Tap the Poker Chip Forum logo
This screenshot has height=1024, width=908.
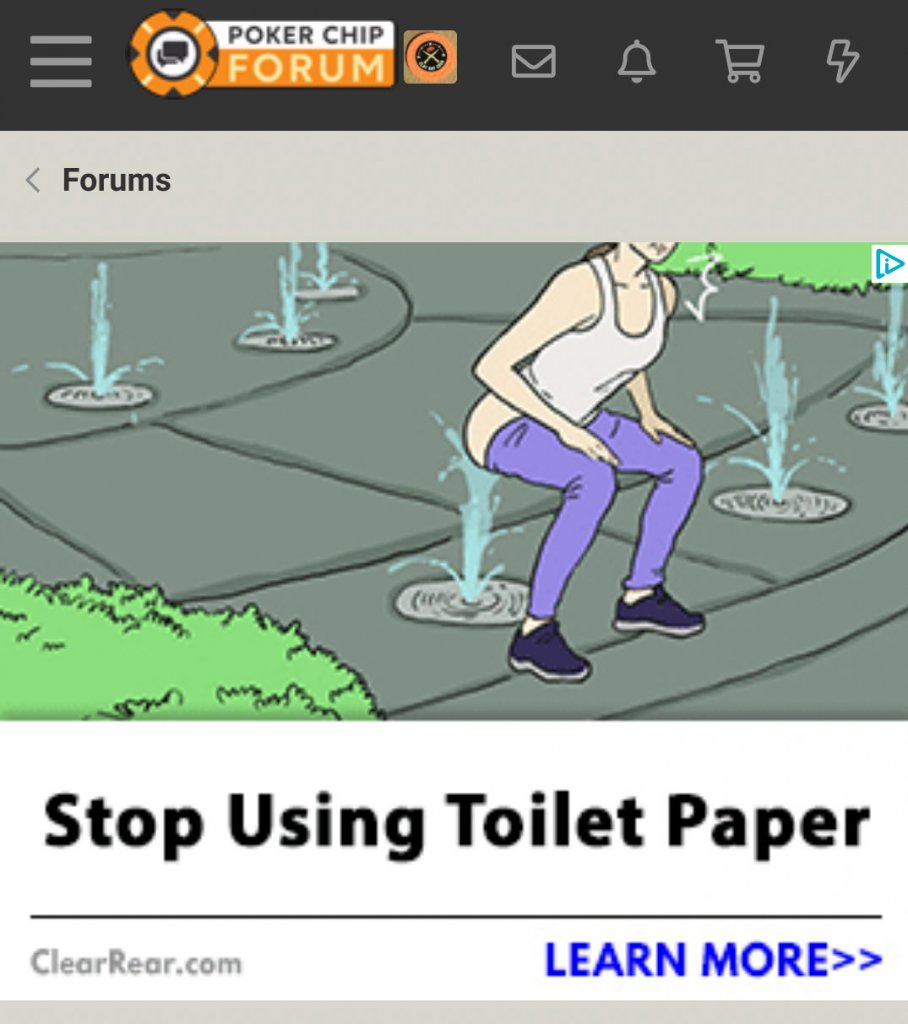point(260,55)
